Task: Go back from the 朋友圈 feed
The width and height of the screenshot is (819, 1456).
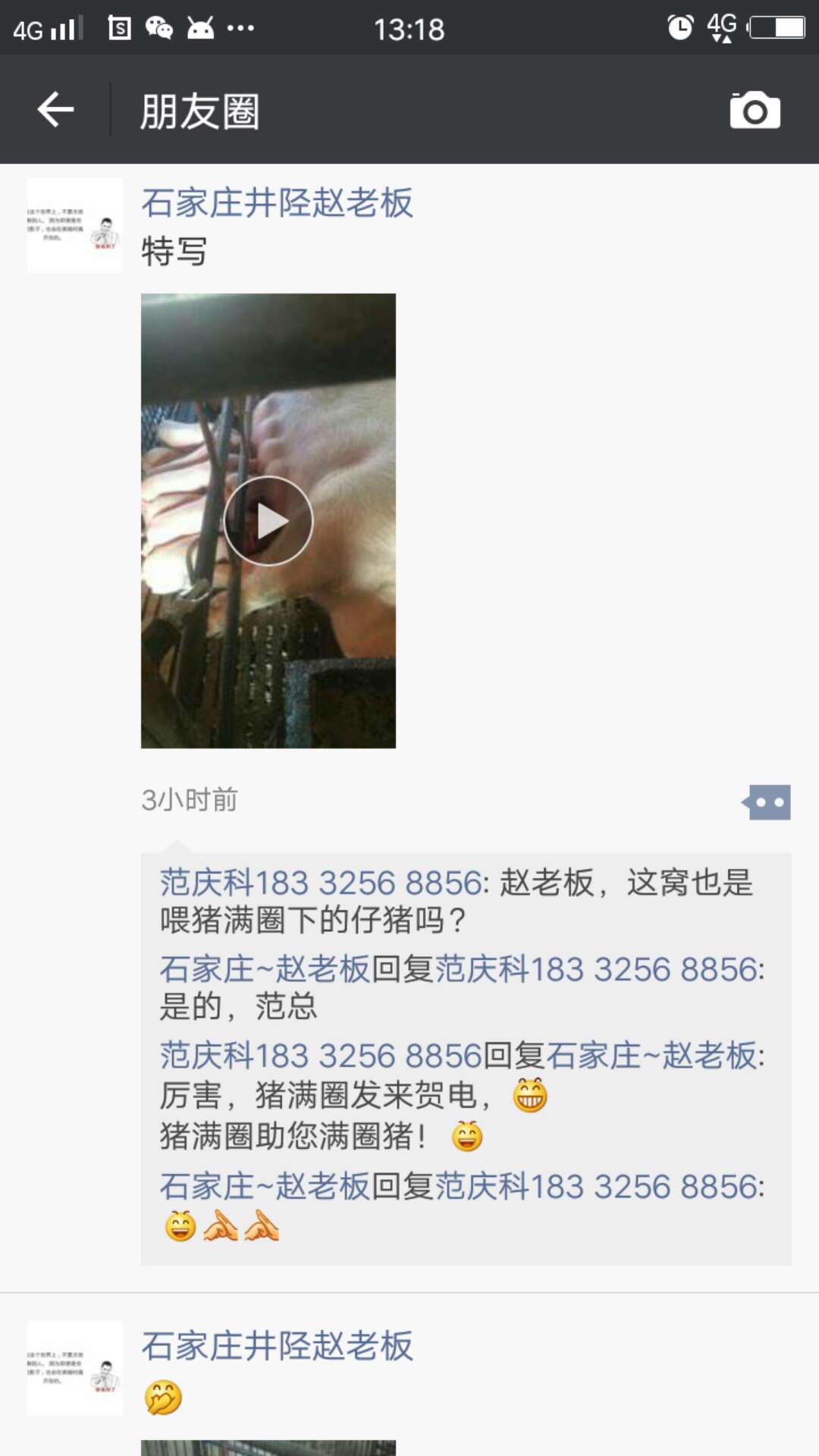Action: (55, 110)
